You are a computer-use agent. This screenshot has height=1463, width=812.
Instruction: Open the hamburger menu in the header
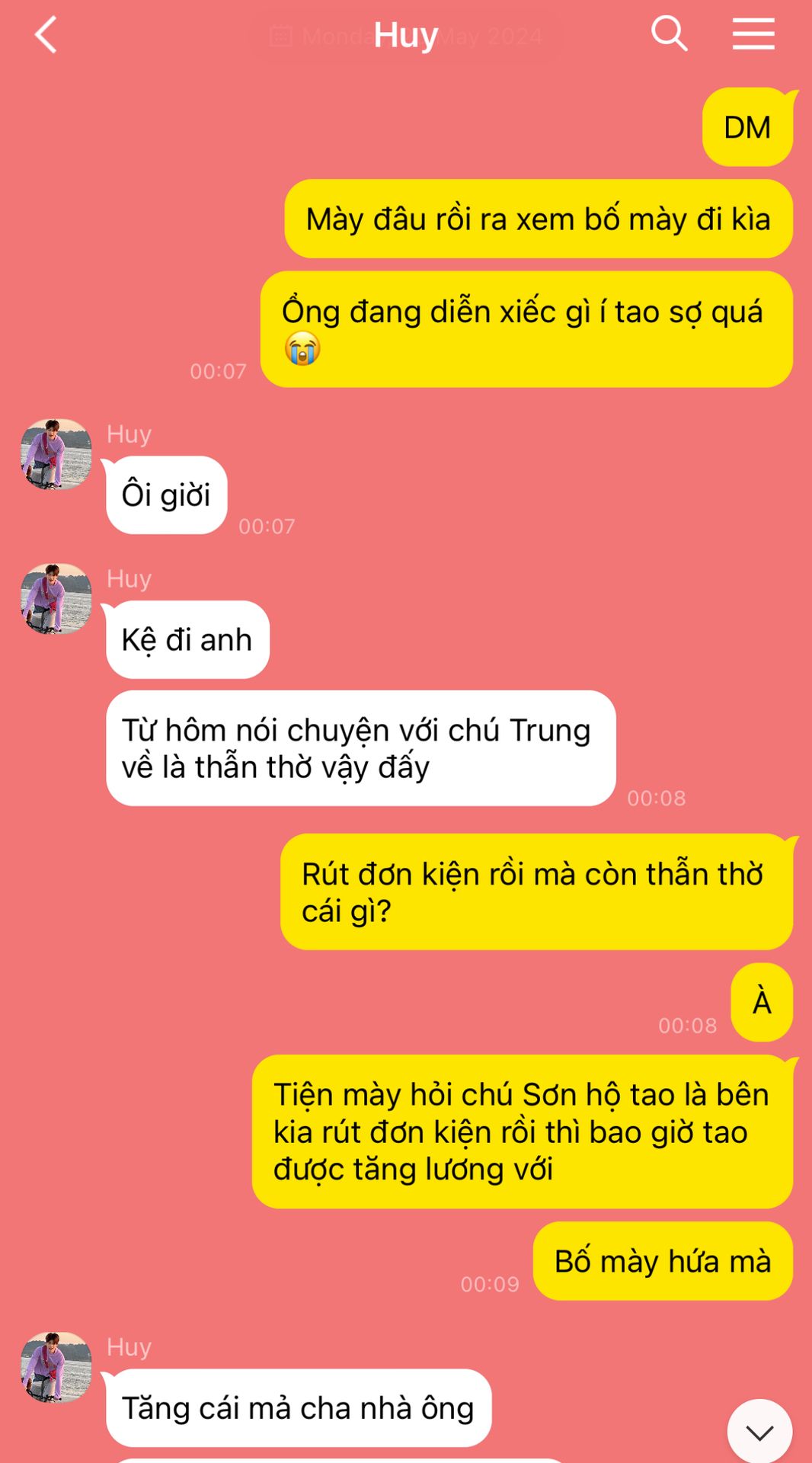pos(753,34)
